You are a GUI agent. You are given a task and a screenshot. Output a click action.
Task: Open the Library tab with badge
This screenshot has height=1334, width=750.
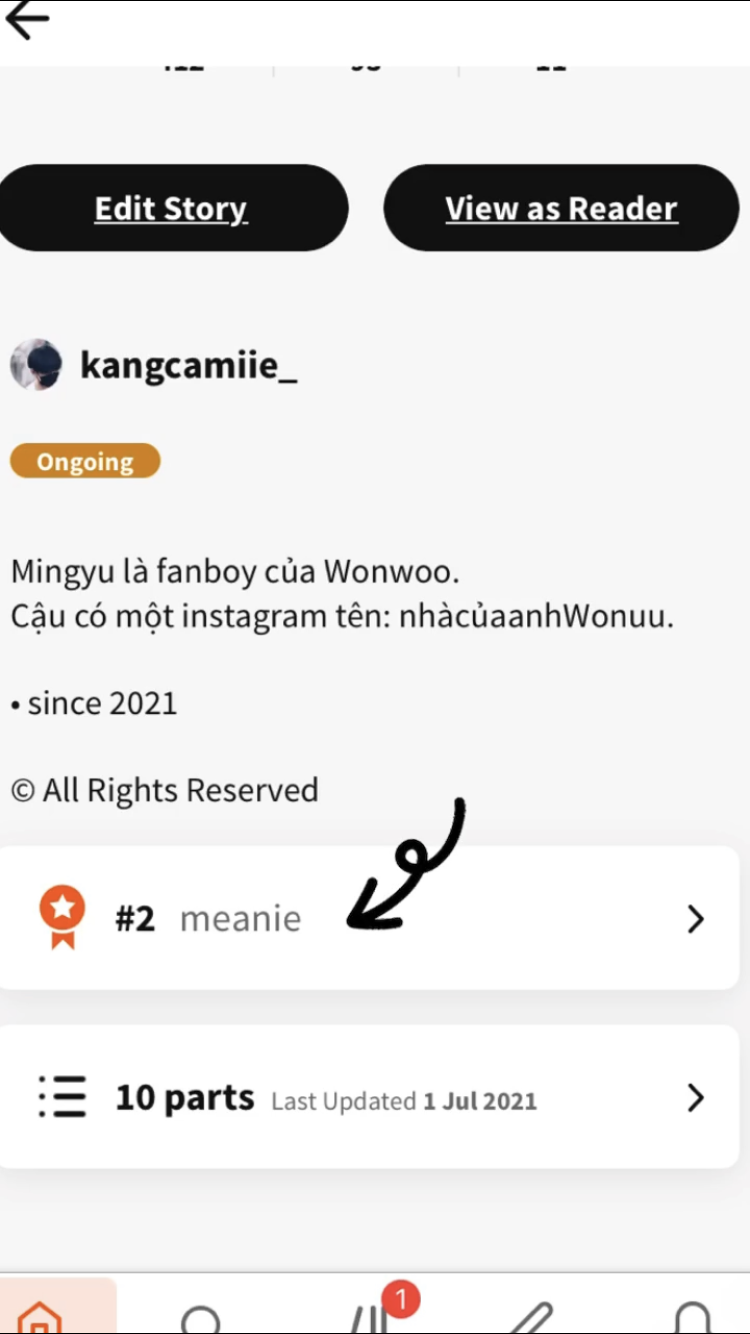click(372, 1316)
